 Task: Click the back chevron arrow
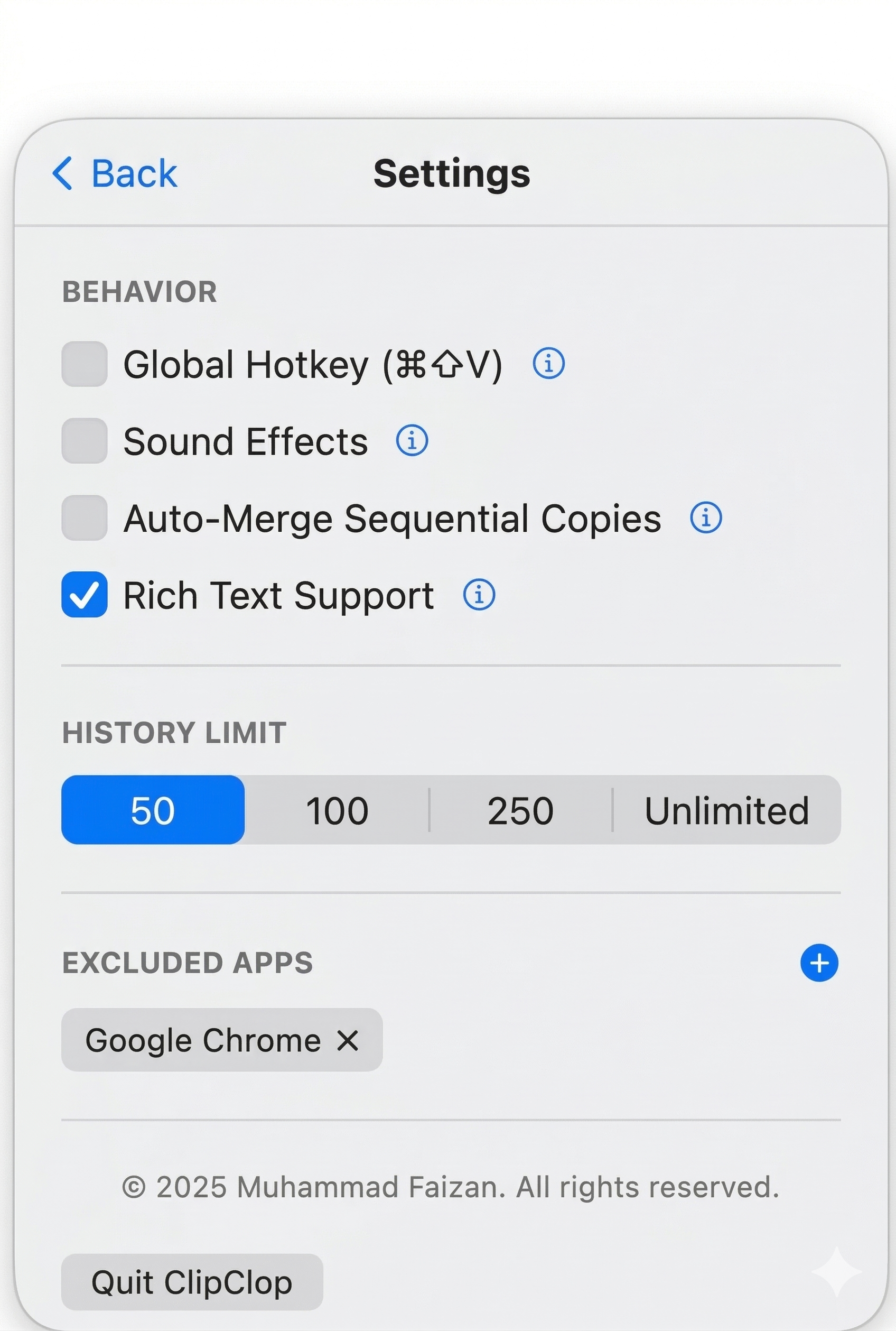click(63, 173)
